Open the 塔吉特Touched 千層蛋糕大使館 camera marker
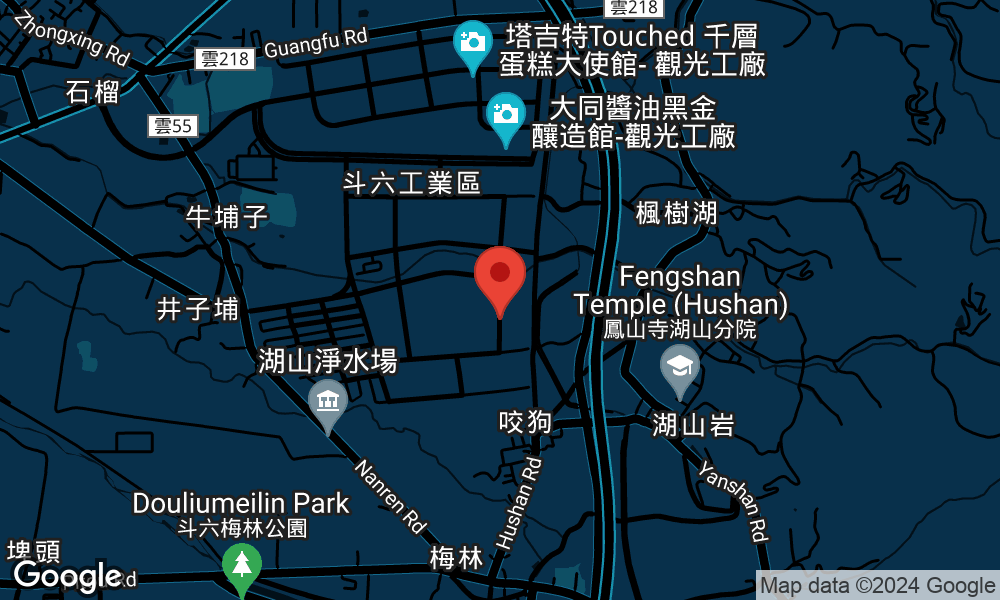This screenshot has height=600, width=1000. point(472,43)
